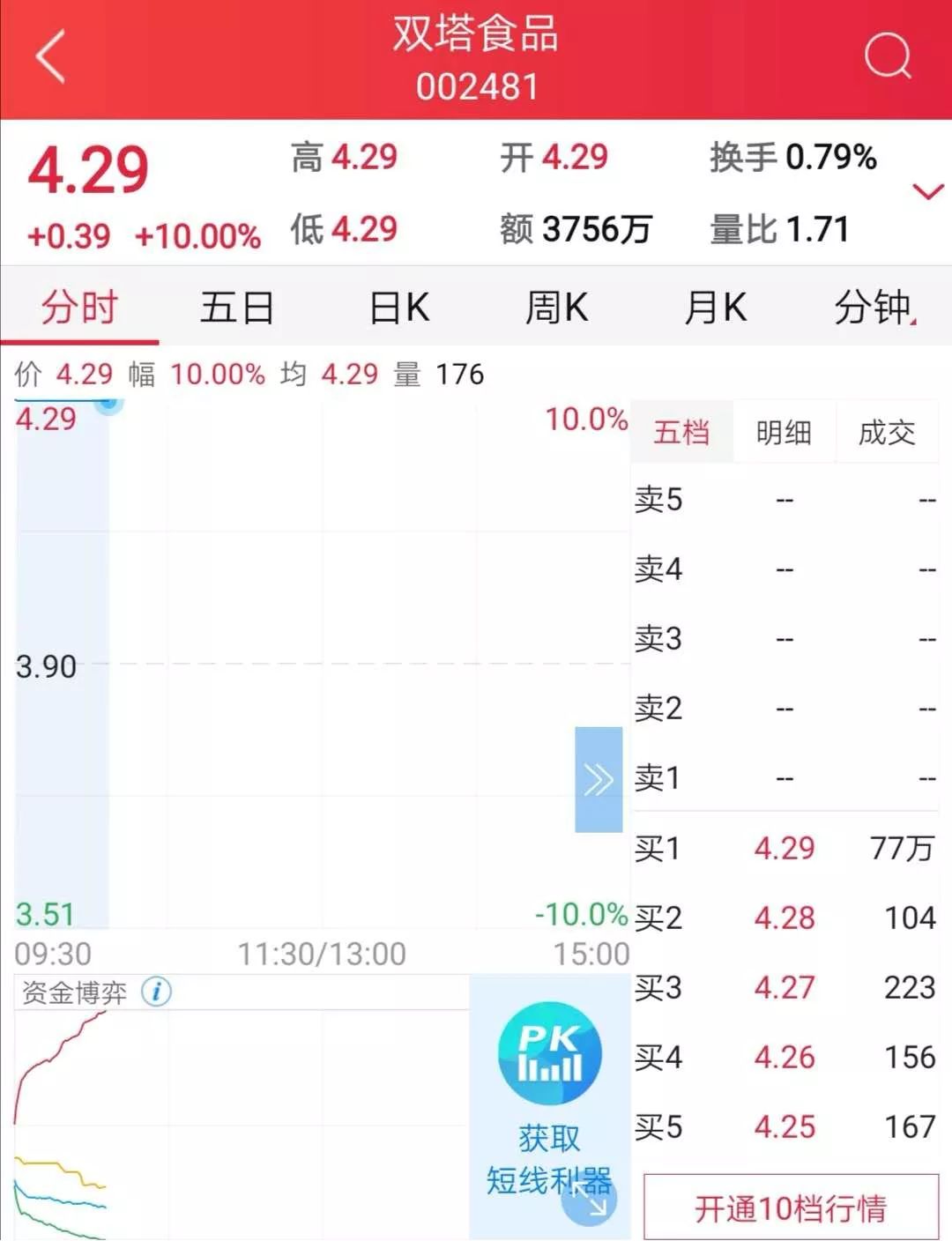Open the 分钟 interval dropdown
Viewport: 952px width, 1241px height.
click(874, 308)
